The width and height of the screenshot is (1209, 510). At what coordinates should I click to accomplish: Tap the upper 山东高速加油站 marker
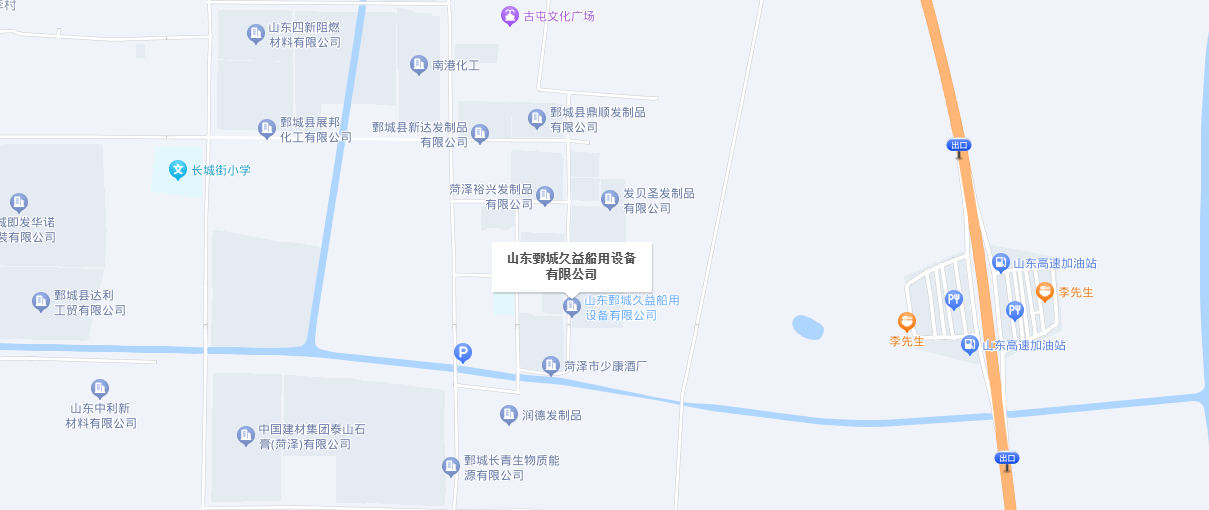[1000, 263]
